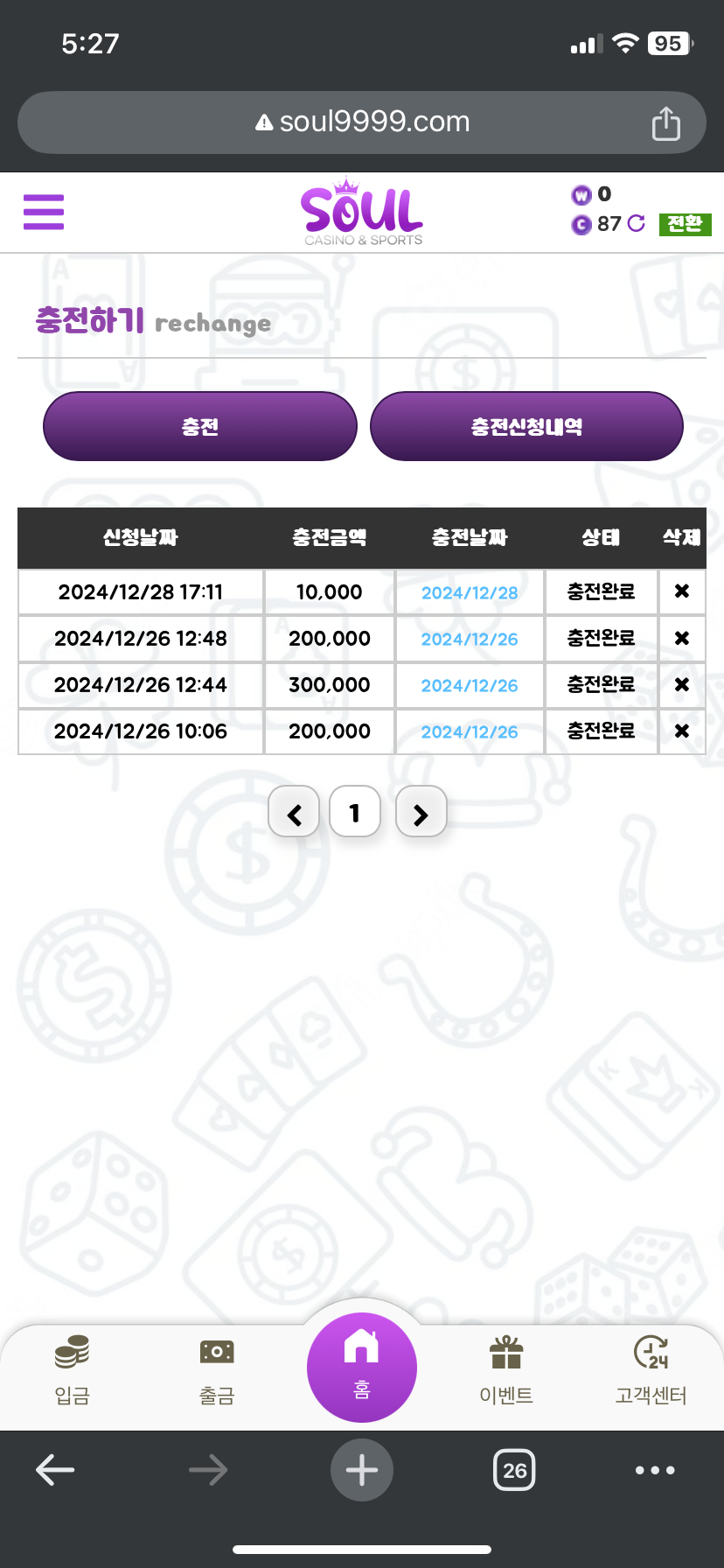Open the 이벤트 tab
The height and width of the screenshot is (1568, 724).
506,1370
